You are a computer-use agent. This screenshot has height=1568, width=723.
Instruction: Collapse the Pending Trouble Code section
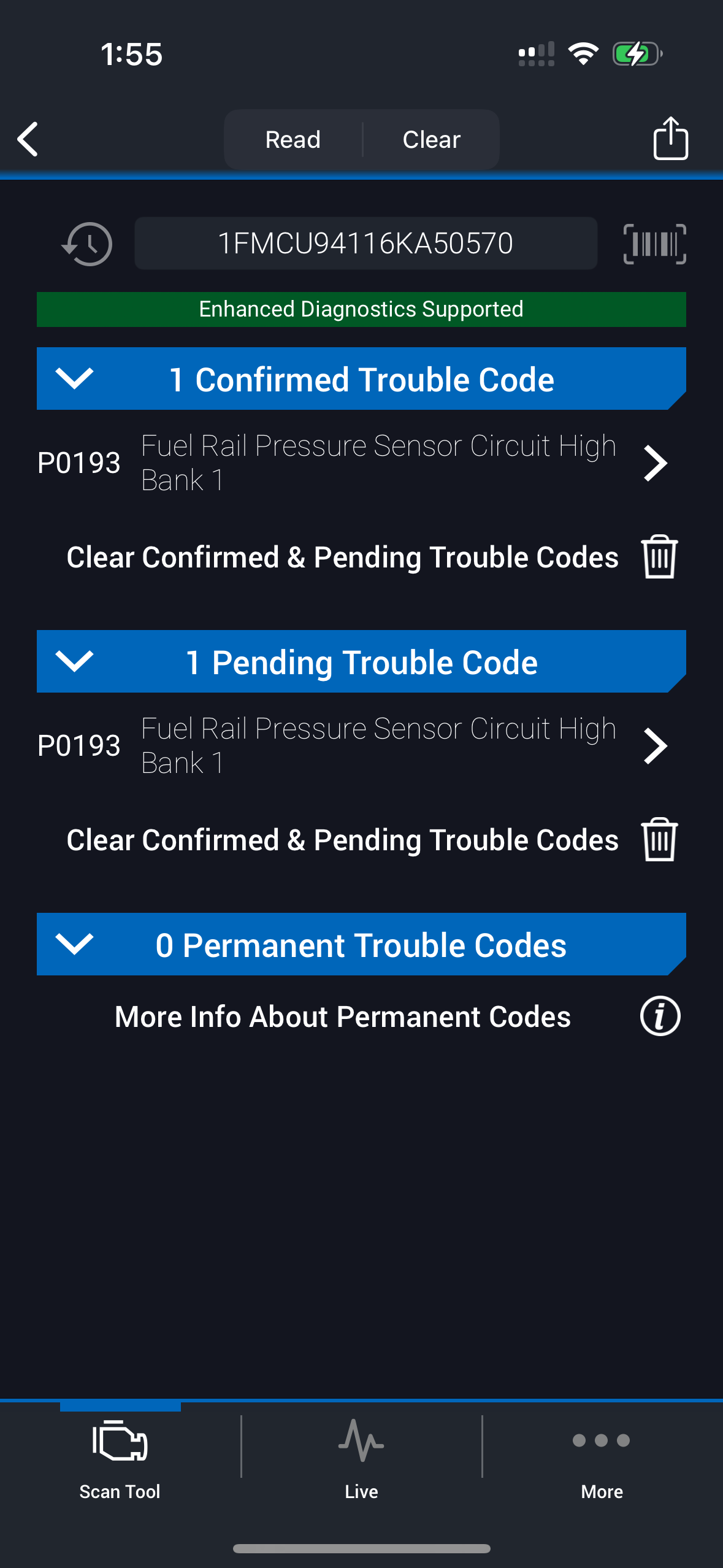pos(74,661)
